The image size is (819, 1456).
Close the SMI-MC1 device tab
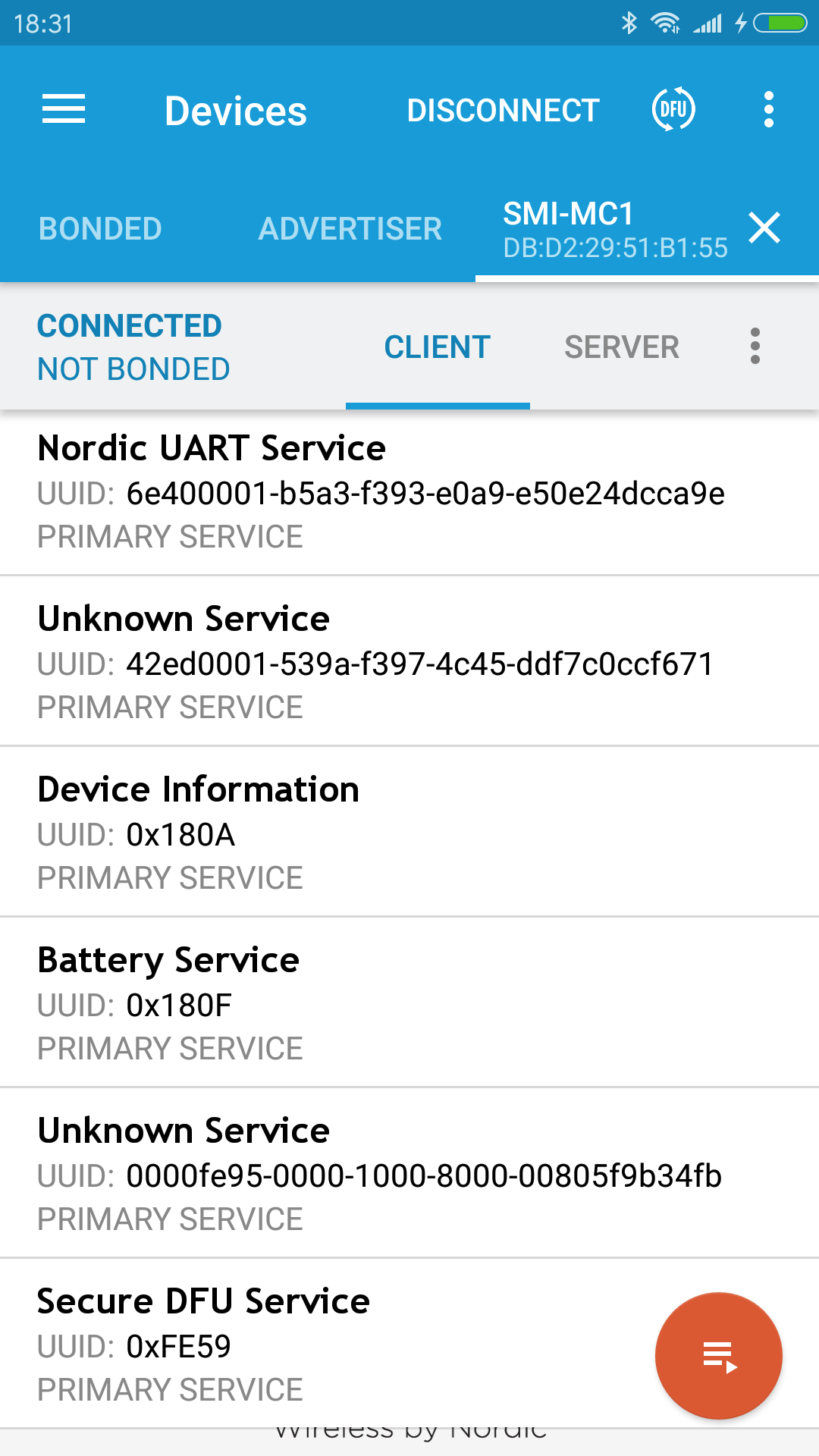point(764,227)
